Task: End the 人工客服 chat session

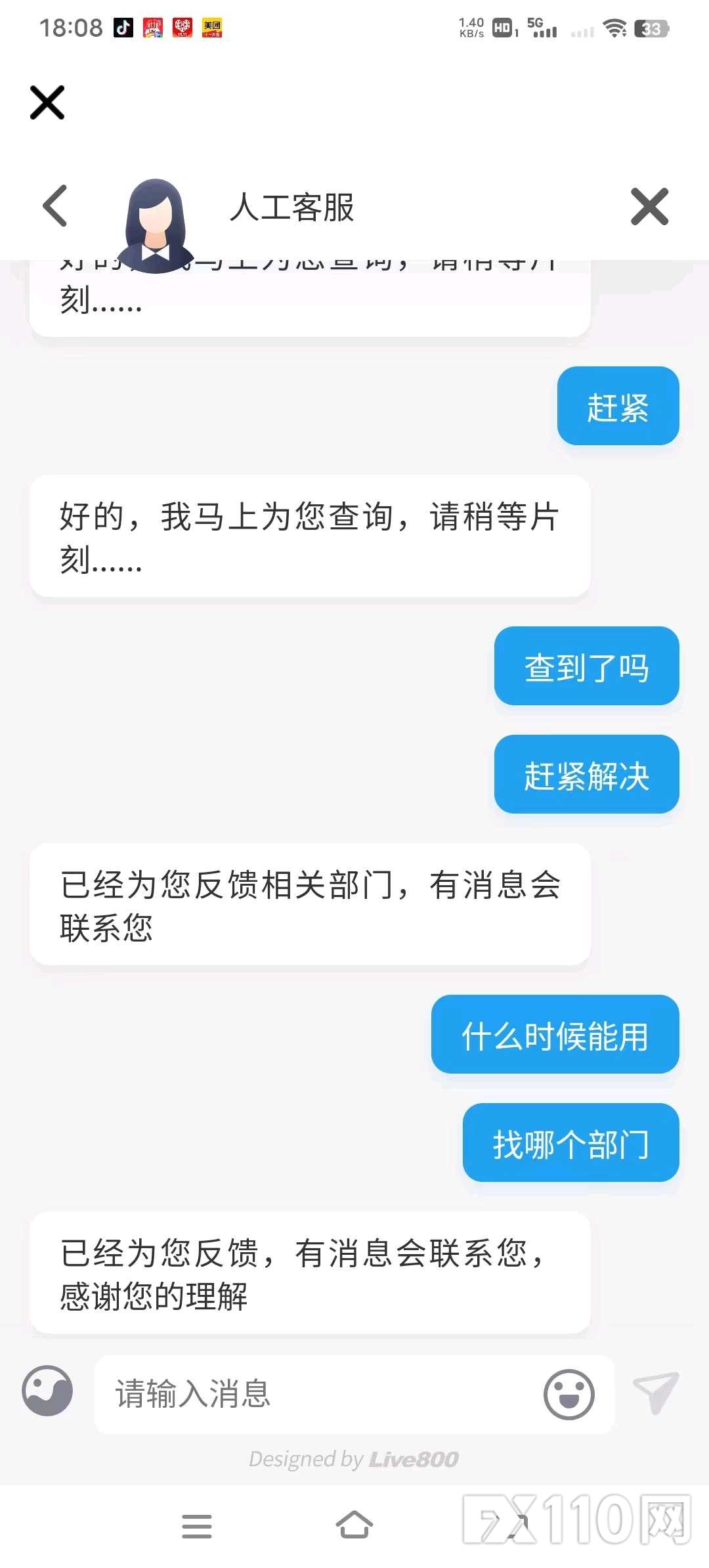Action: (x=649, y=206)
